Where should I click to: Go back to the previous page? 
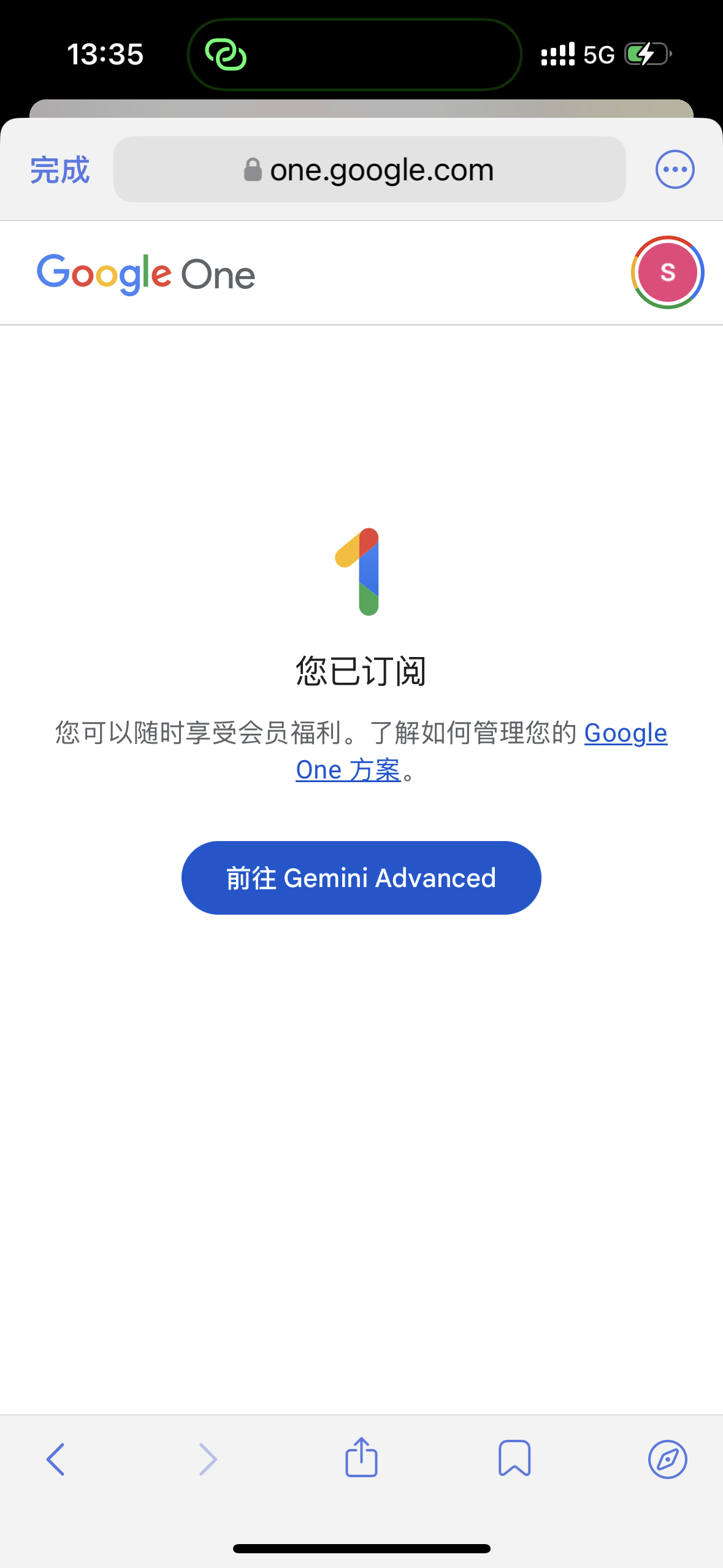[x=55, y=1459]
